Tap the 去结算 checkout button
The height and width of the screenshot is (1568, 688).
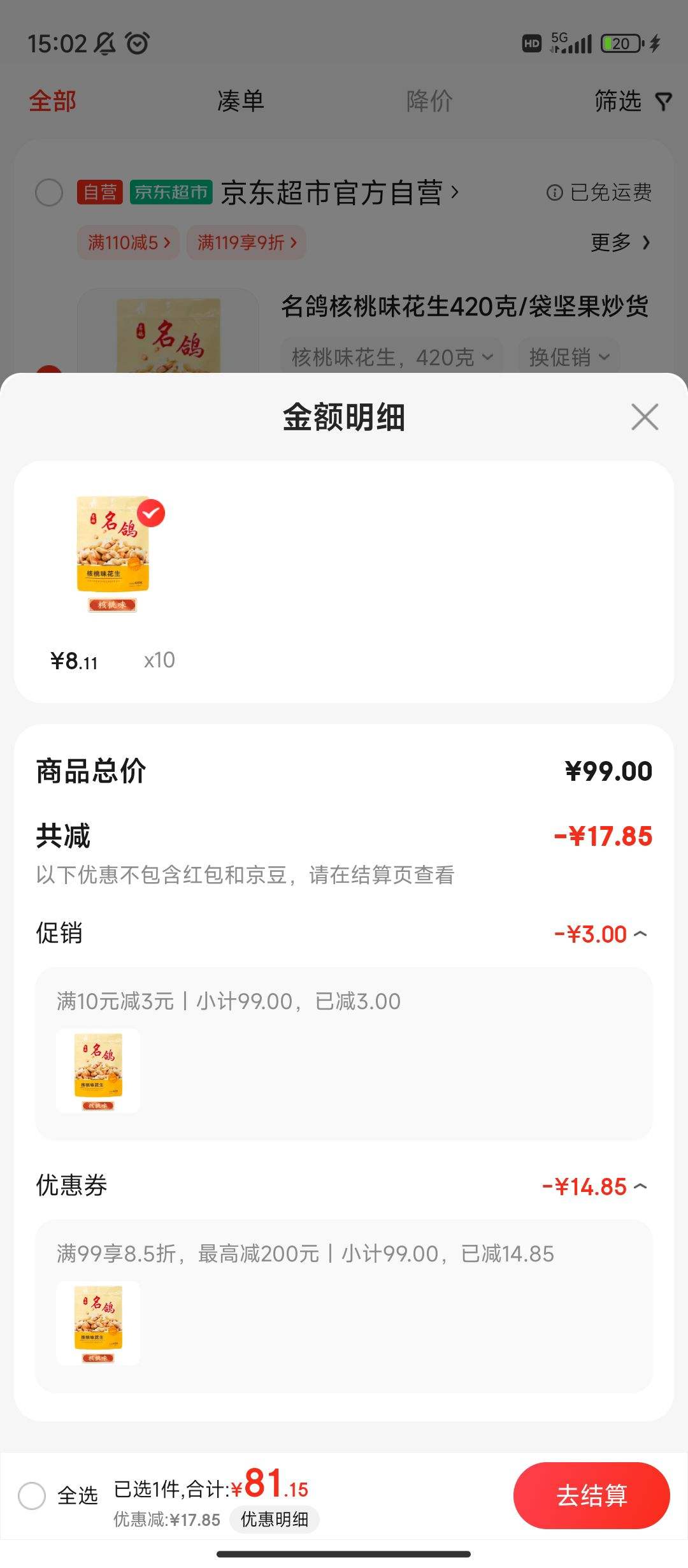[591, 1495]
